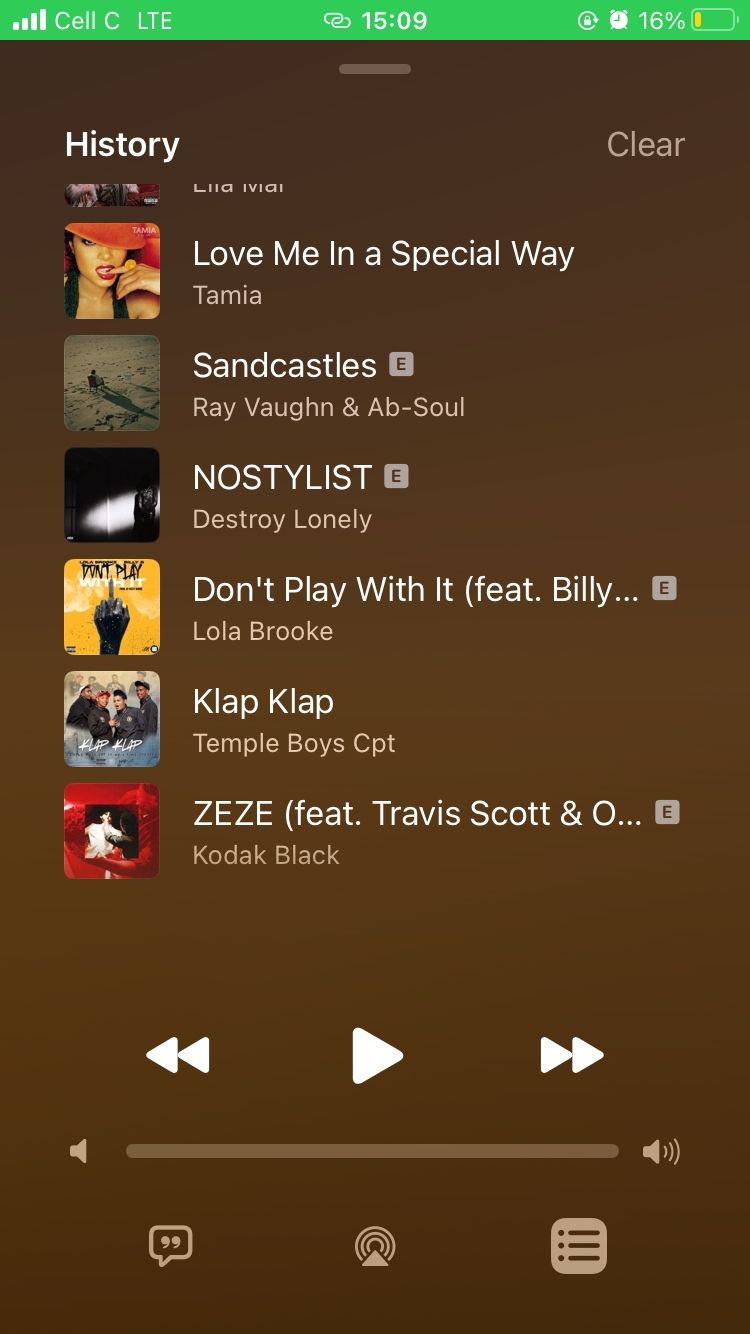Tap the Sandcastles album artwork
750x1334 pixels.
[111, 383]
